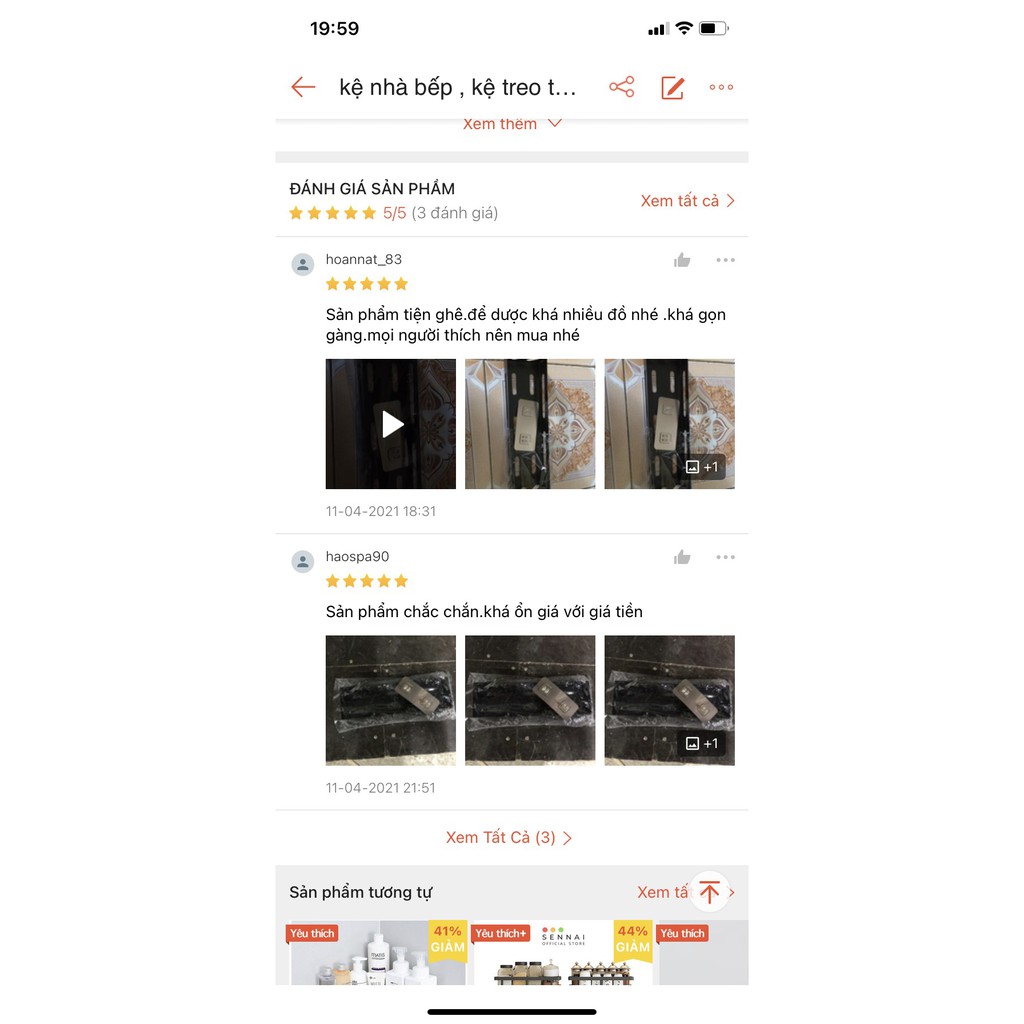Open hoannat_83's profile avatar
The height and width of the screenshot is (1024, 1024).
tap(302, 264)
